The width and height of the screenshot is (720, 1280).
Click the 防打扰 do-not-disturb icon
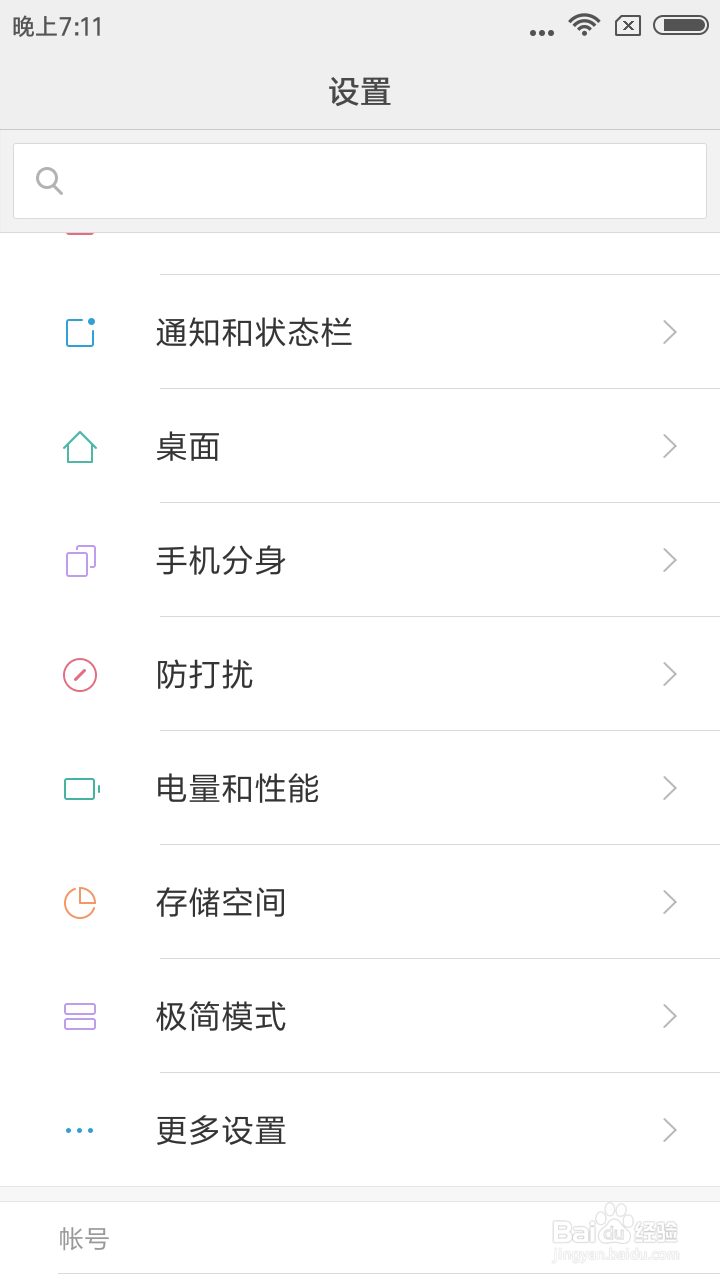(x=79, y=674)
